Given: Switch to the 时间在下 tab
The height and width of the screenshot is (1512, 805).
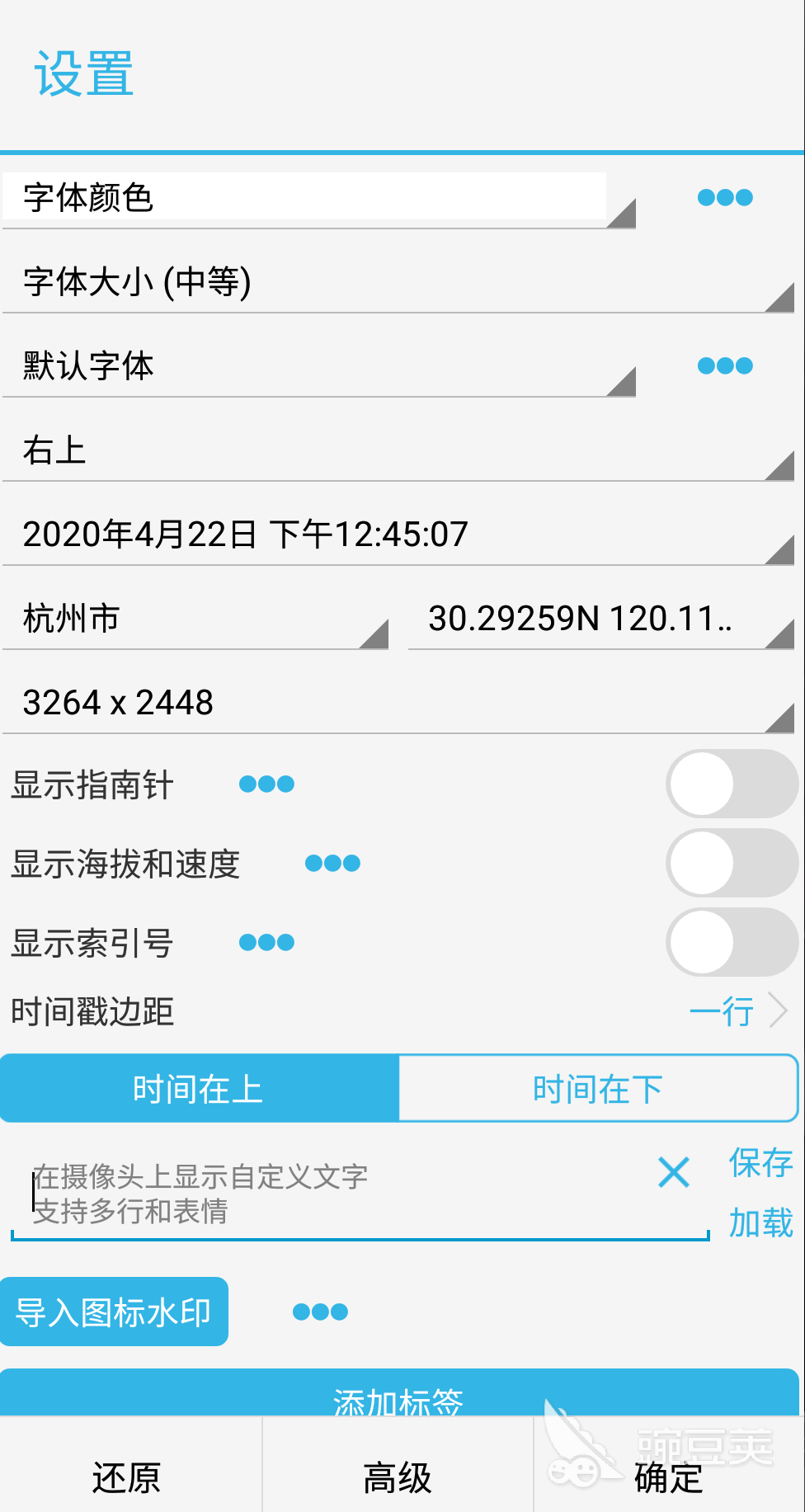Looking at the screenshot, I should click(599, 1088).
